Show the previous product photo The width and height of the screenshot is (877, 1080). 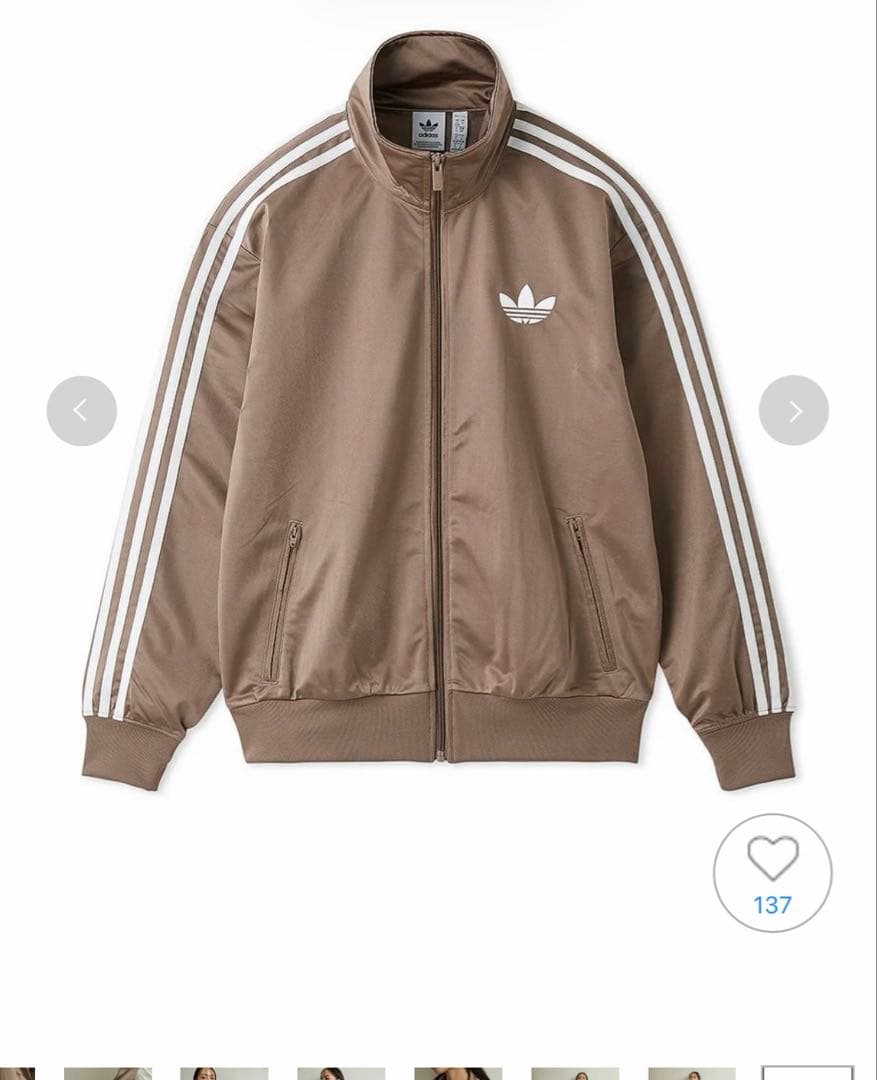click(82, 409)
